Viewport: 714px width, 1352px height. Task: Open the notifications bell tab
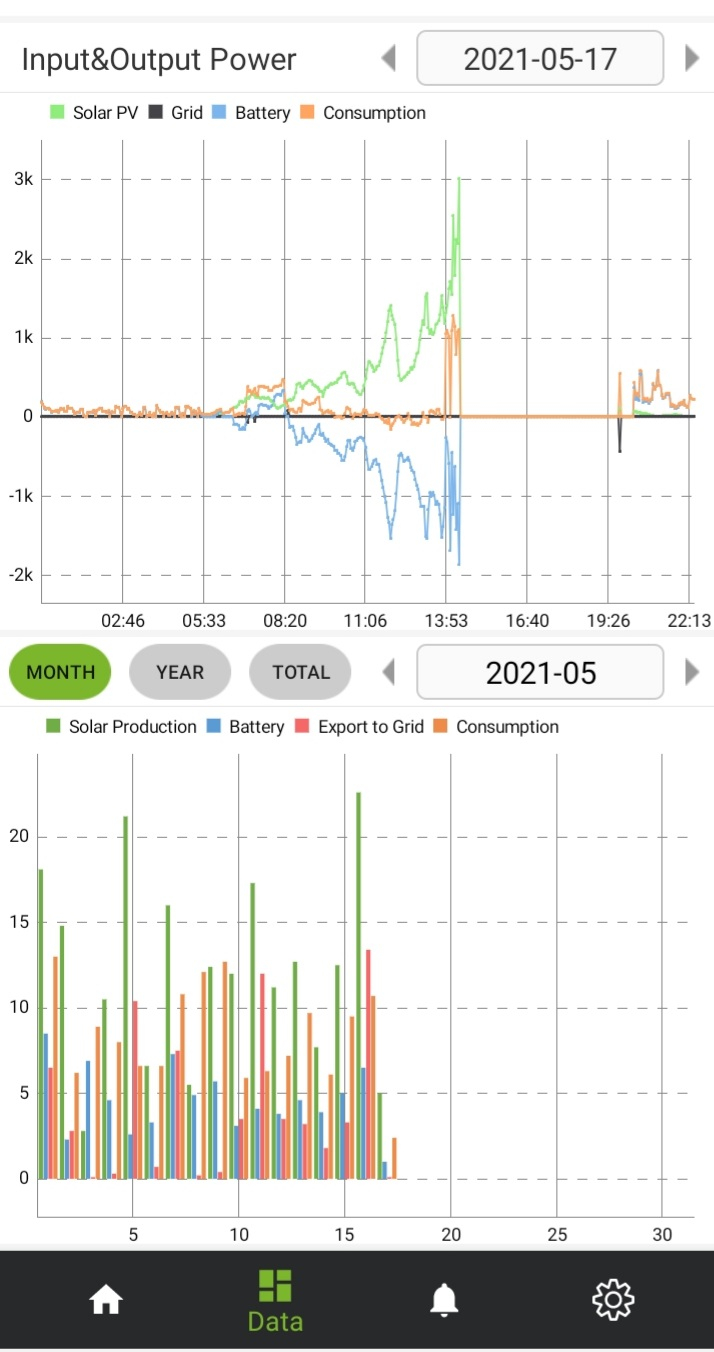pyautogui.click(x=444, y=1300)
